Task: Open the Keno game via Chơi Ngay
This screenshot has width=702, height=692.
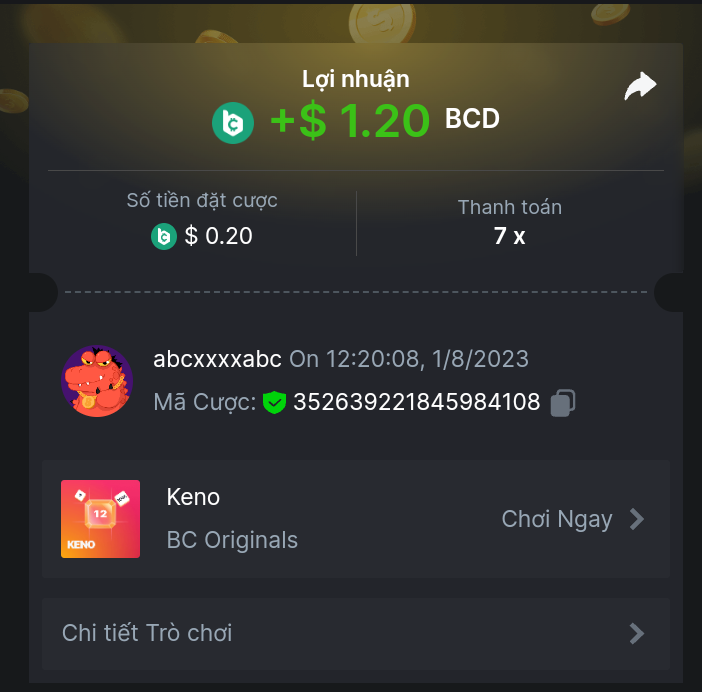Action: (x=572, y=519)
